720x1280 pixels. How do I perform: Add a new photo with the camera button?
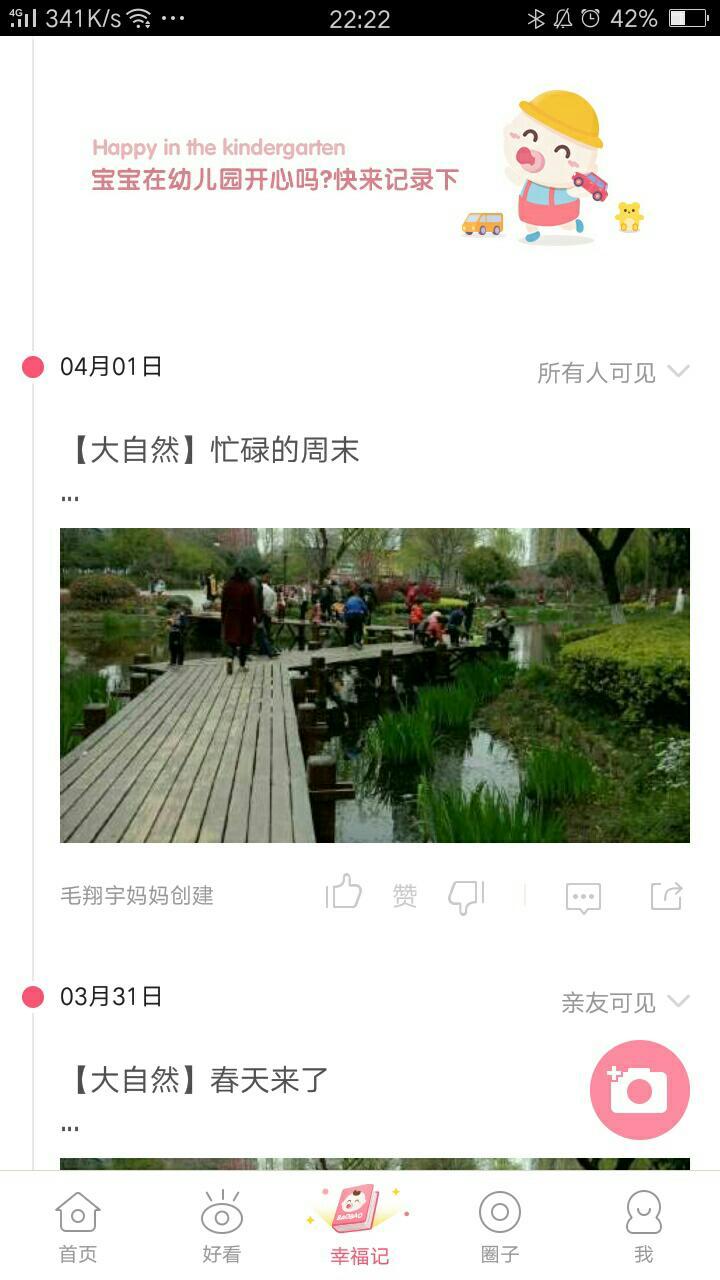[639, 1090]
